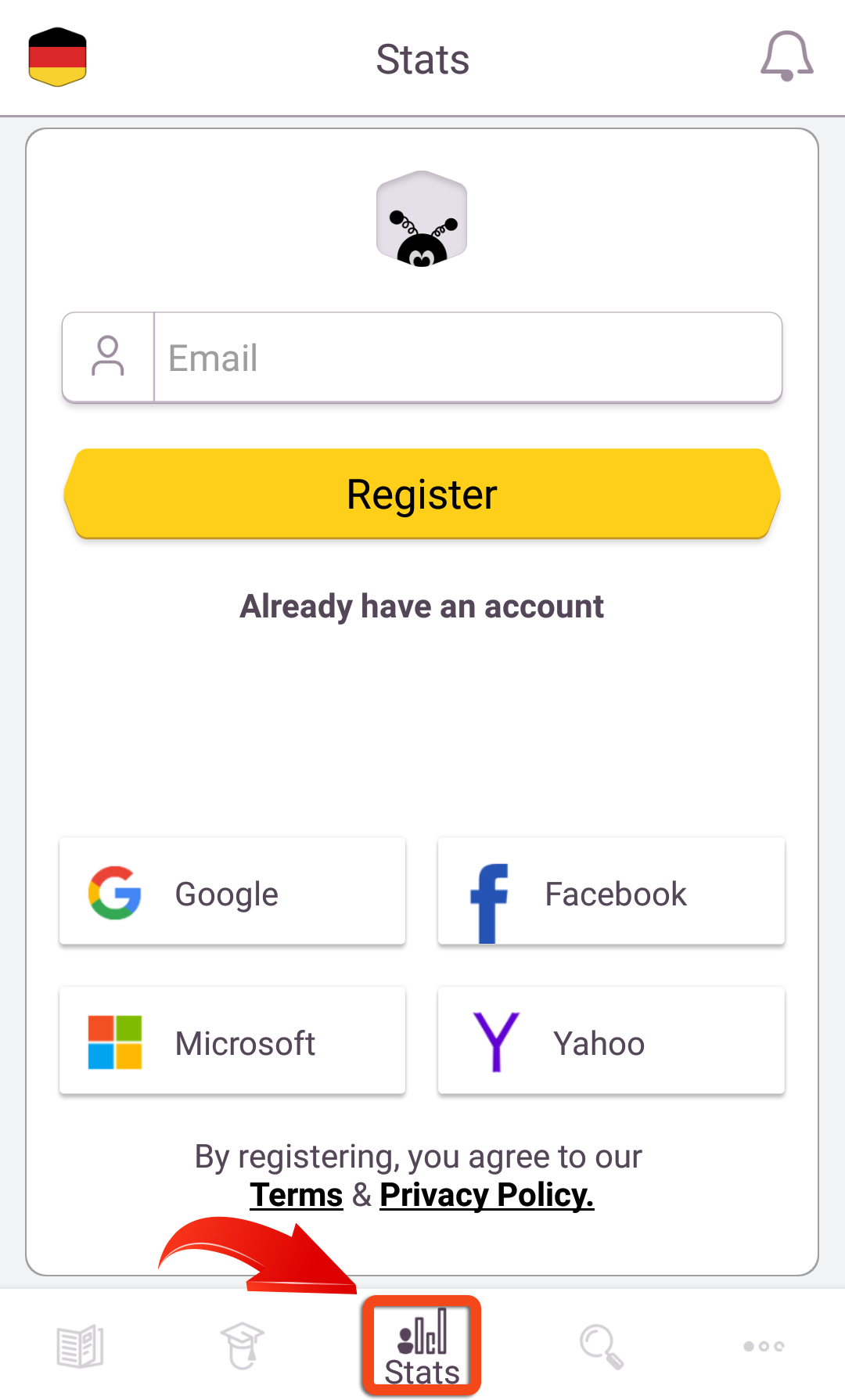Switch to the magnifier search tab
The width and height of the screenshot is (845, 1400).
[x=602, y=1347]
